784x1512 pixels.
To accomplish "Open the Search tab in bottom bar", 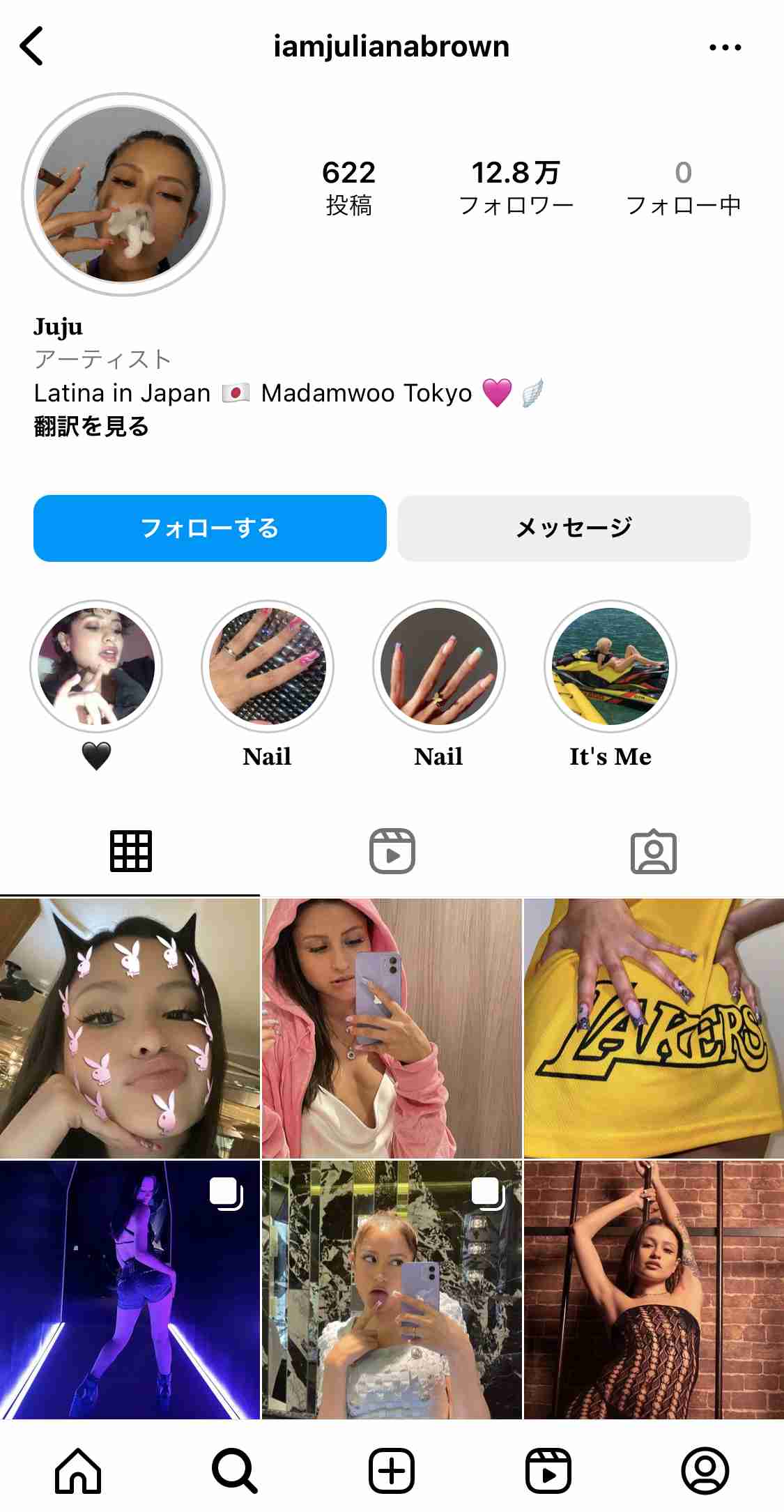I will (235, 1471).
